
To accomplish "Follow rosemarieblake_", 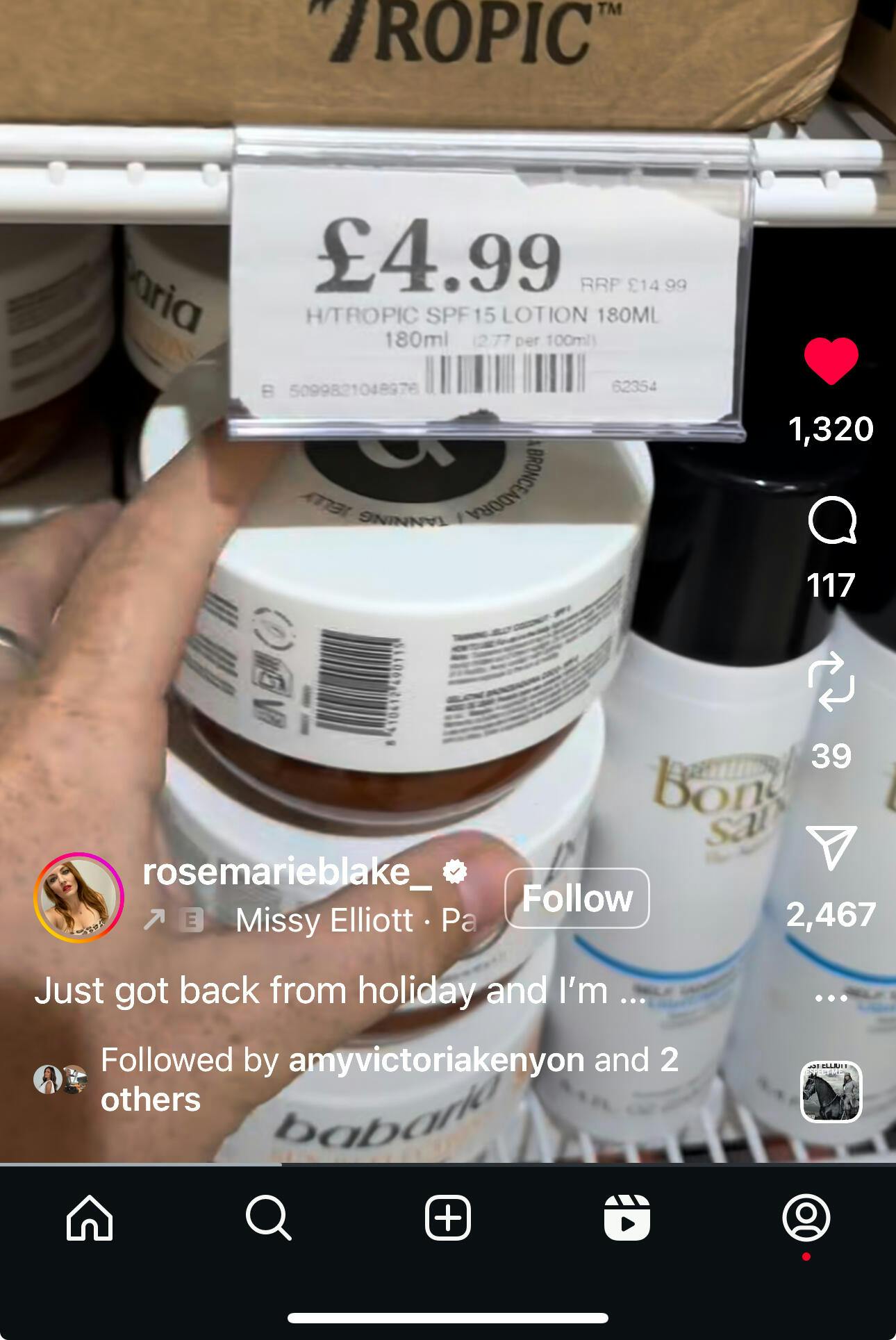I will coord(576,898).
